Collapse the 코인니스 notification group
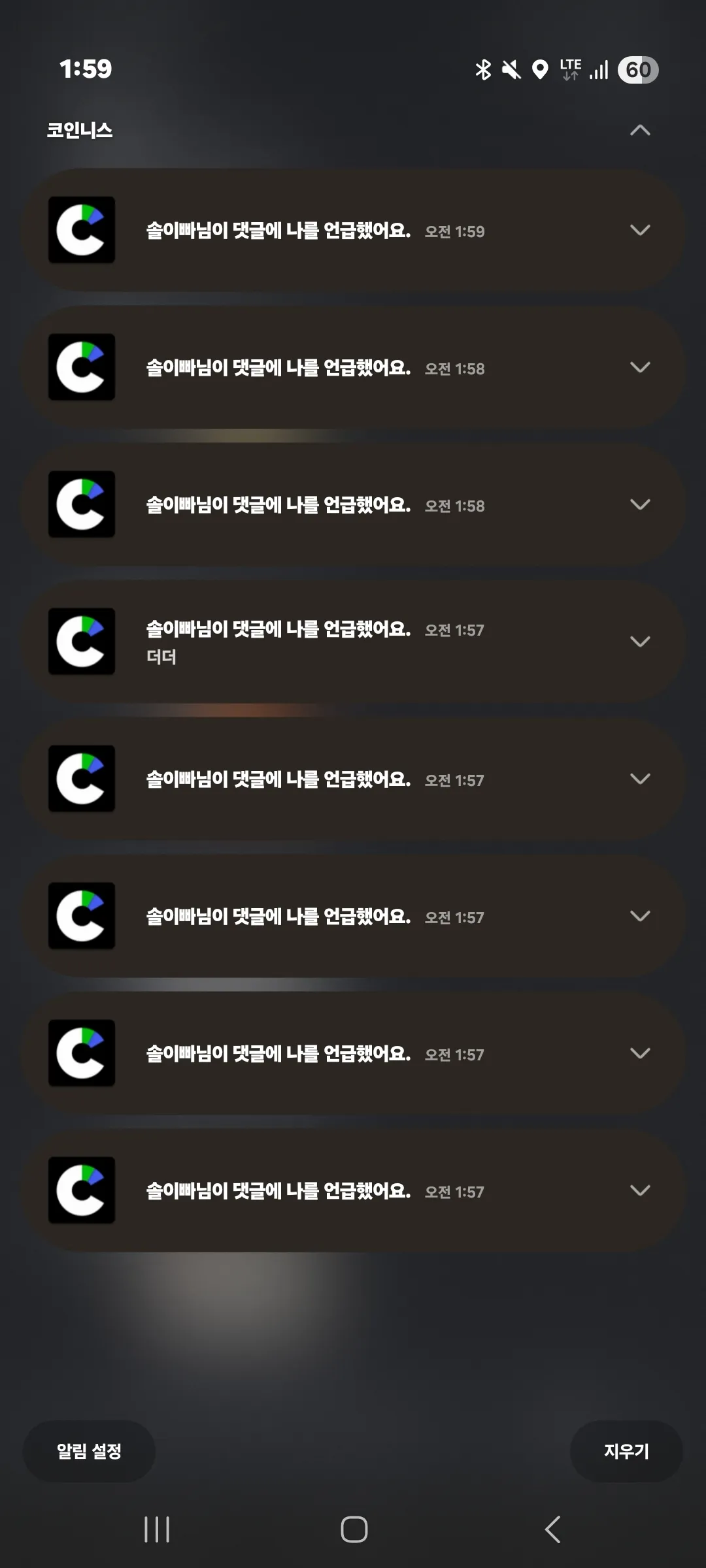The width and height of the screenshot is (706, 1568). tap(639, 131)
